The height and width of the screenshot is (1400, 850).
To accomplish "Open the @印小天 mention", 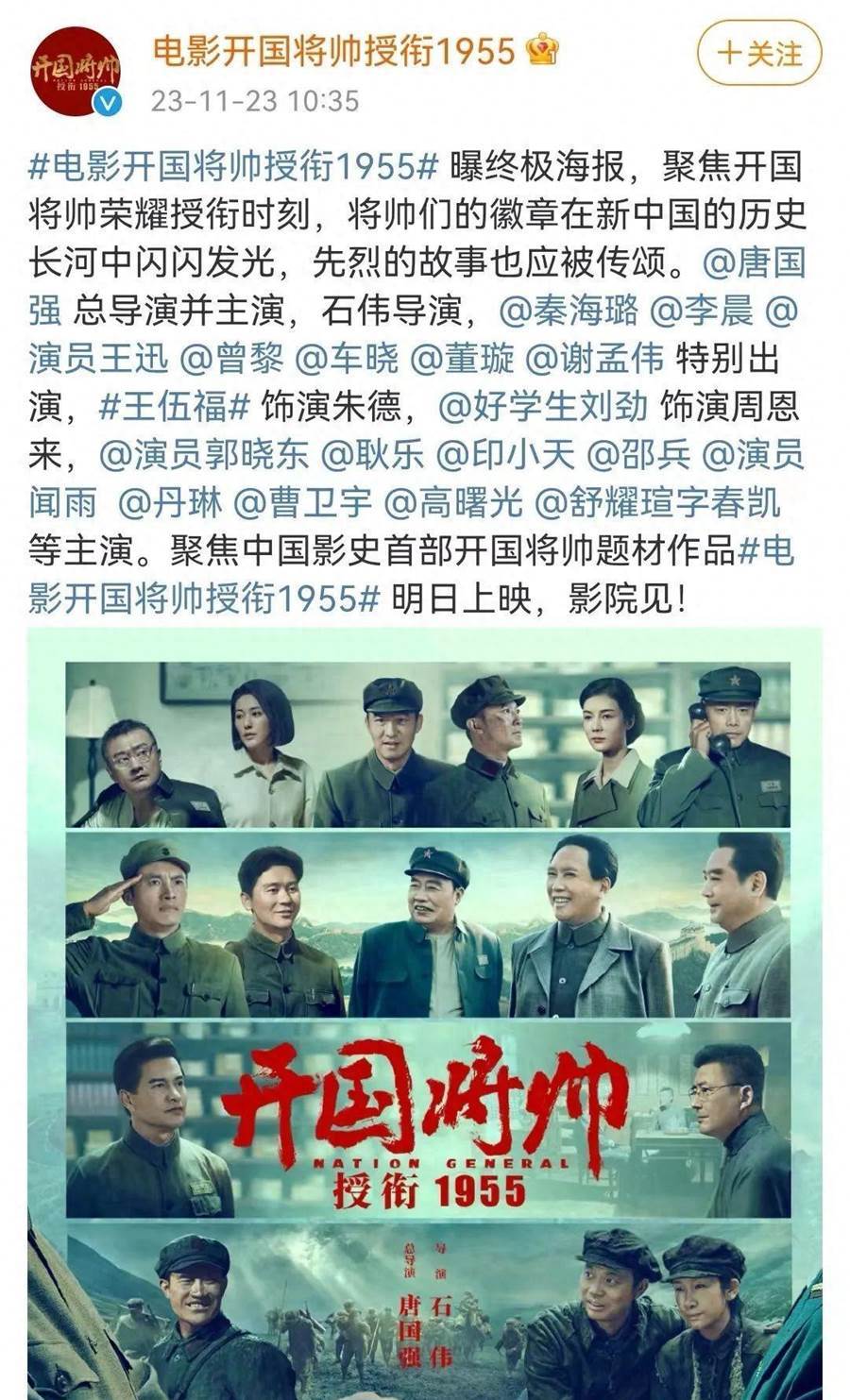I will [505, 455].
